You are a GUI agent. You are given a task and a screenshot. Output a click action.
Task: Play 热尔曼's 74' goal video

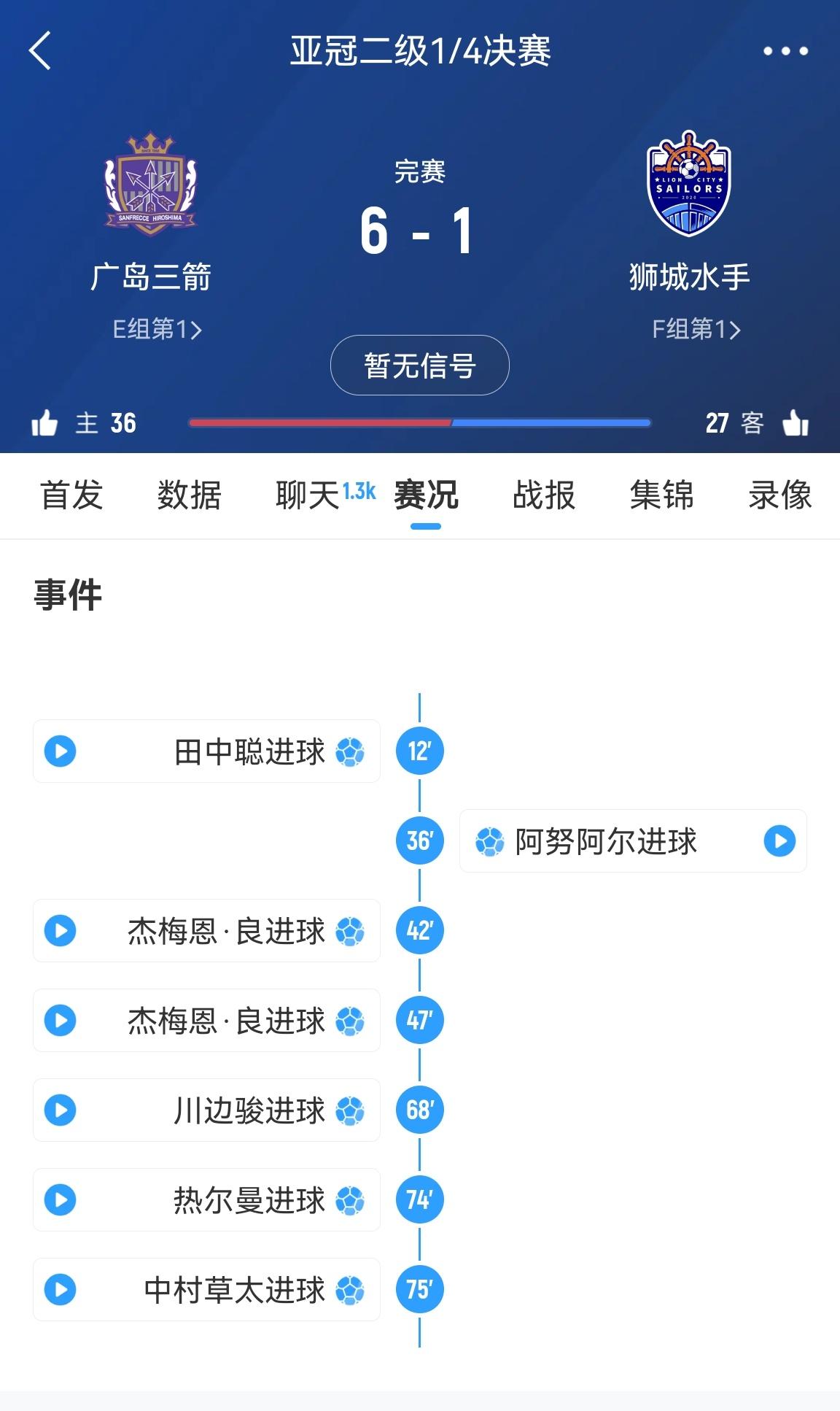60,1200
